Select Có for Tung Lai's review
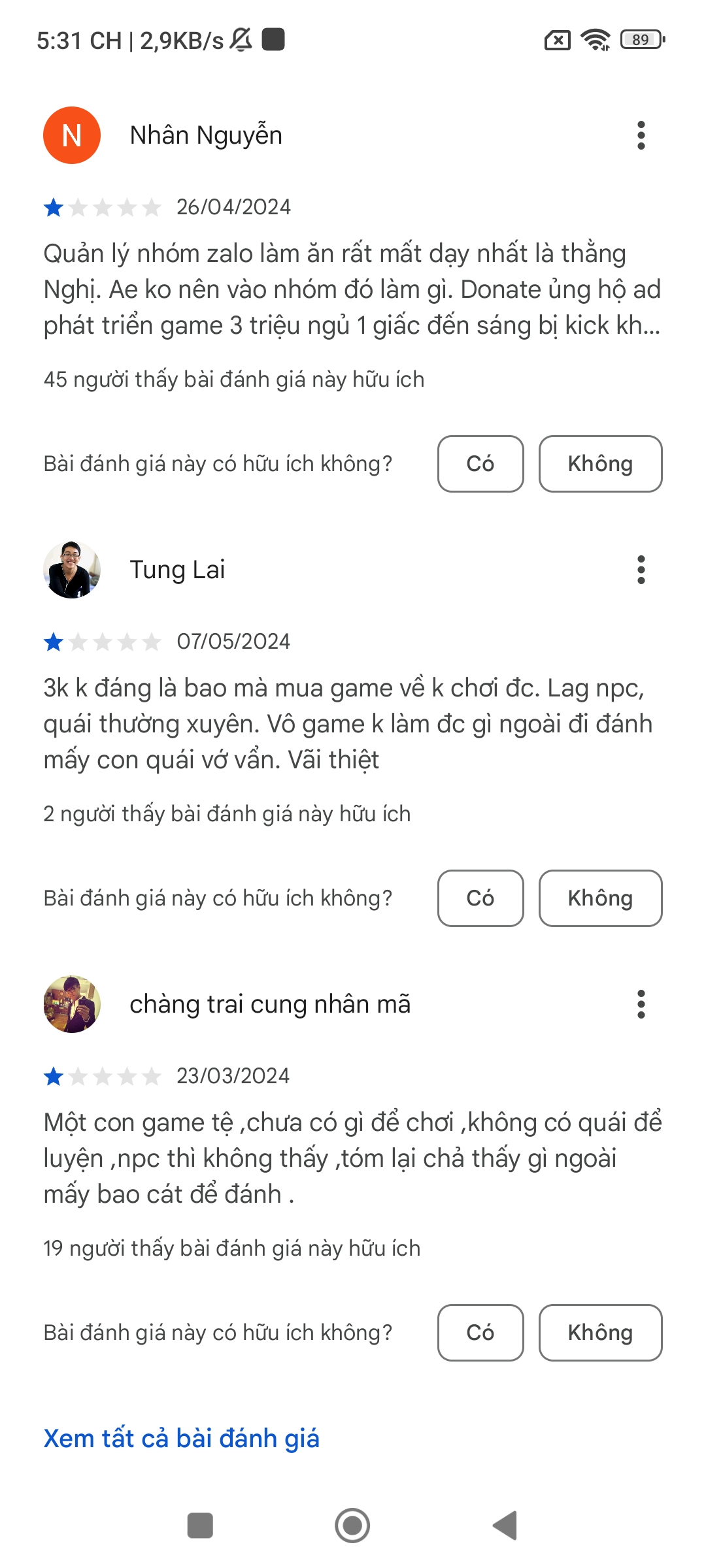 [x=480, y=898]
